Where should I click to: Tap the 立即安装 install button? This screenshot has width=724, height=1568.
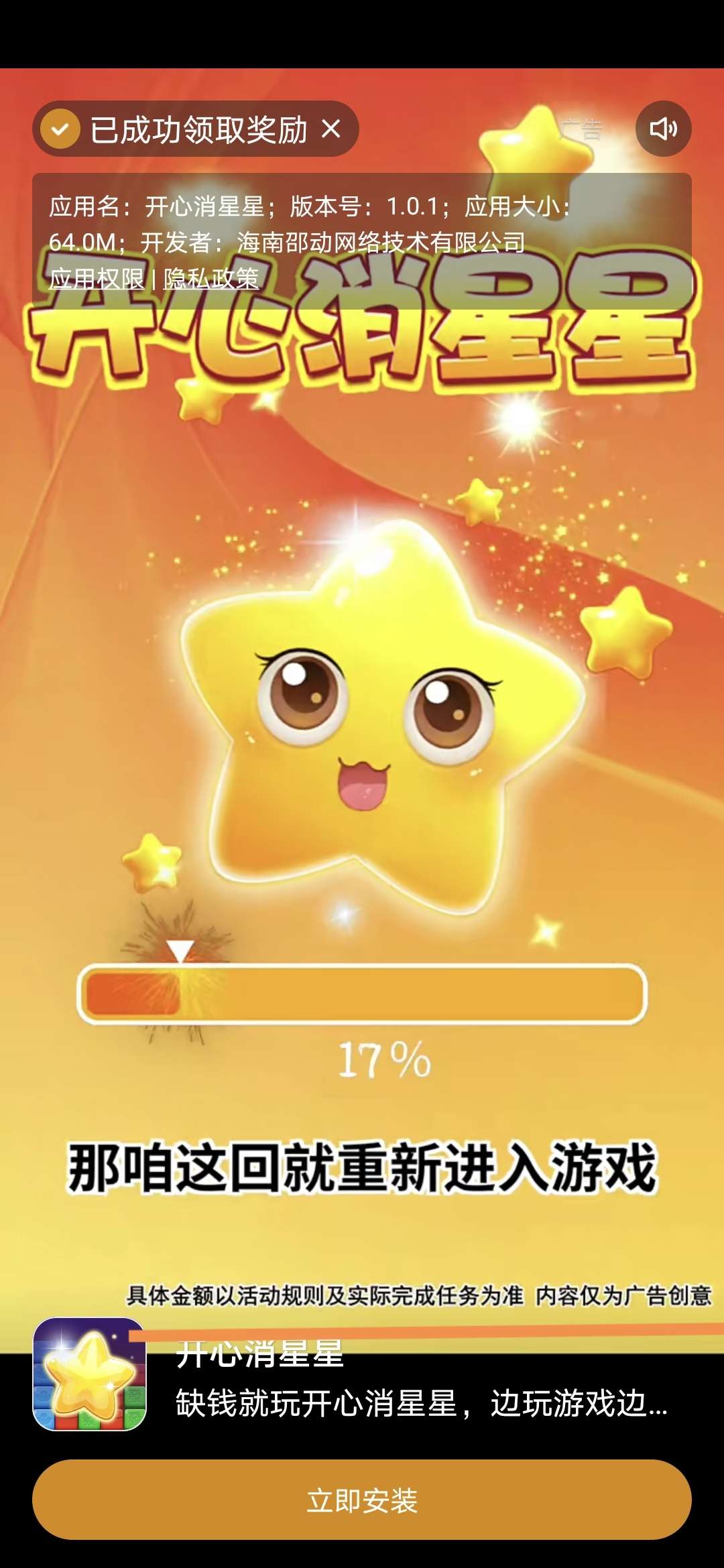[x=362, y=1500]
